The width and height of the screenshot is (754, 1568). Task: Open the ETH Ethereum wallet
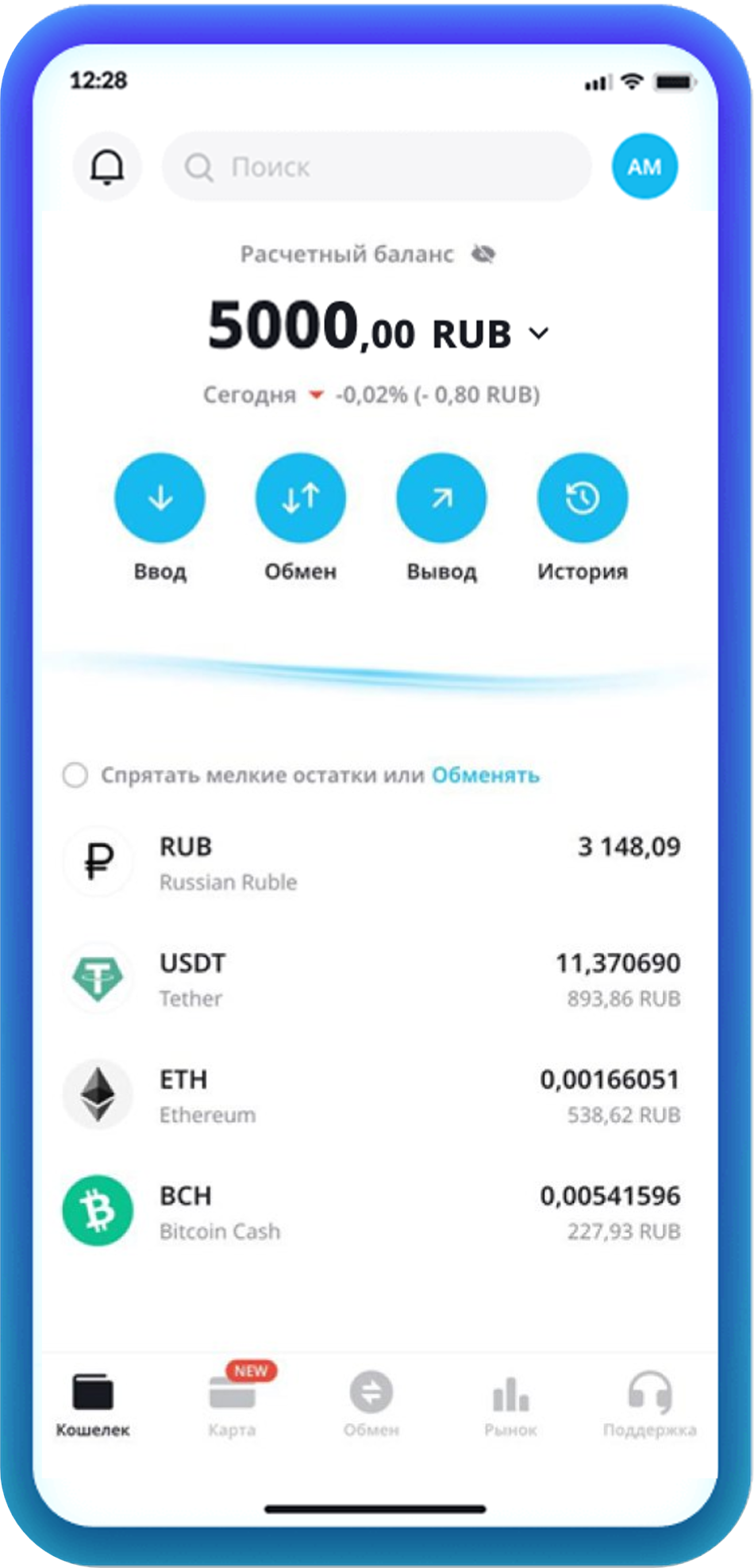[371, 1096]
